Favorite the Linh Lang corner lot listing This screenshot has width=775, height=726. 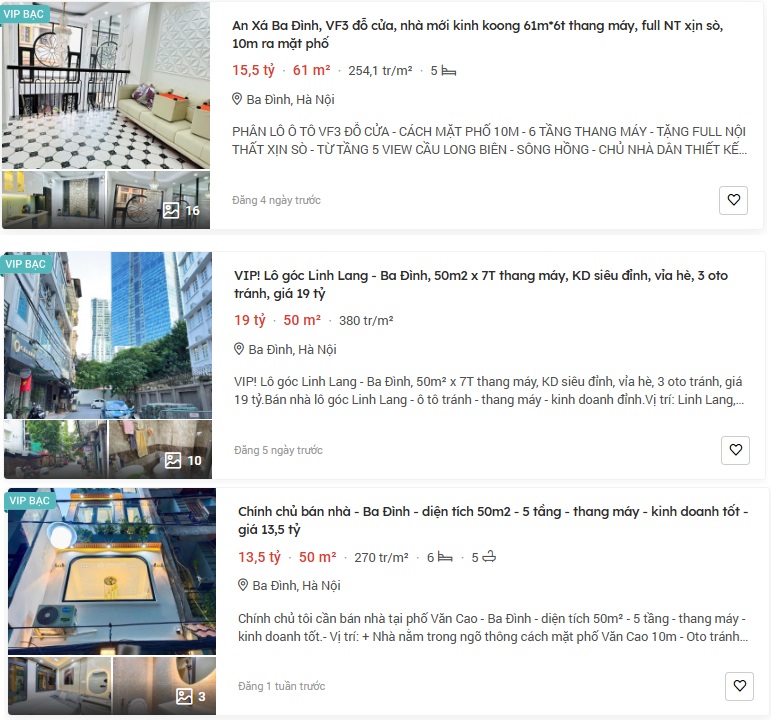click(x=735, y=450)
